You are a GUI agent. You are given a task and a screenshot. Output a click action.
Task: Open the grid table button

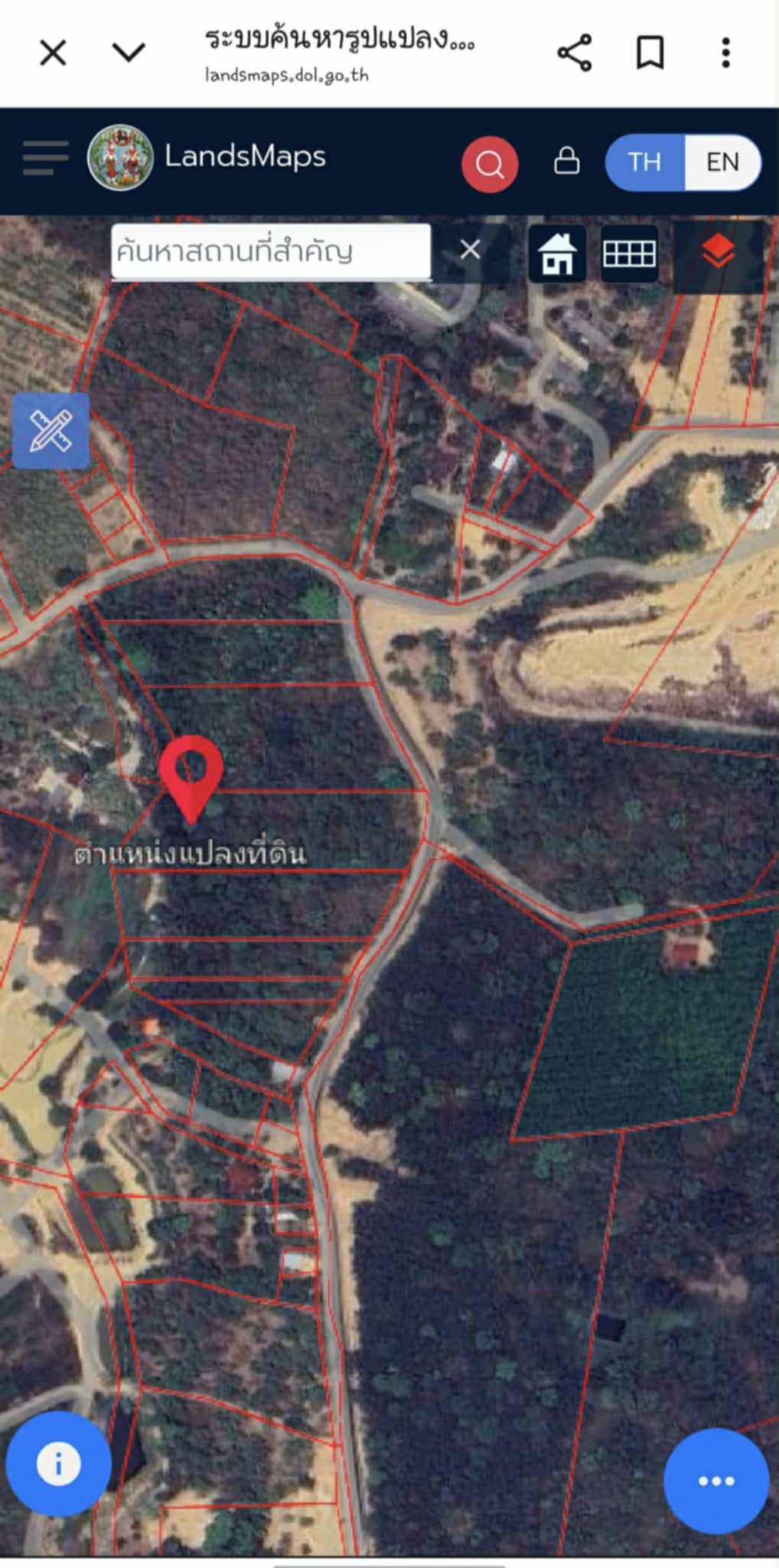click(629, 253)
